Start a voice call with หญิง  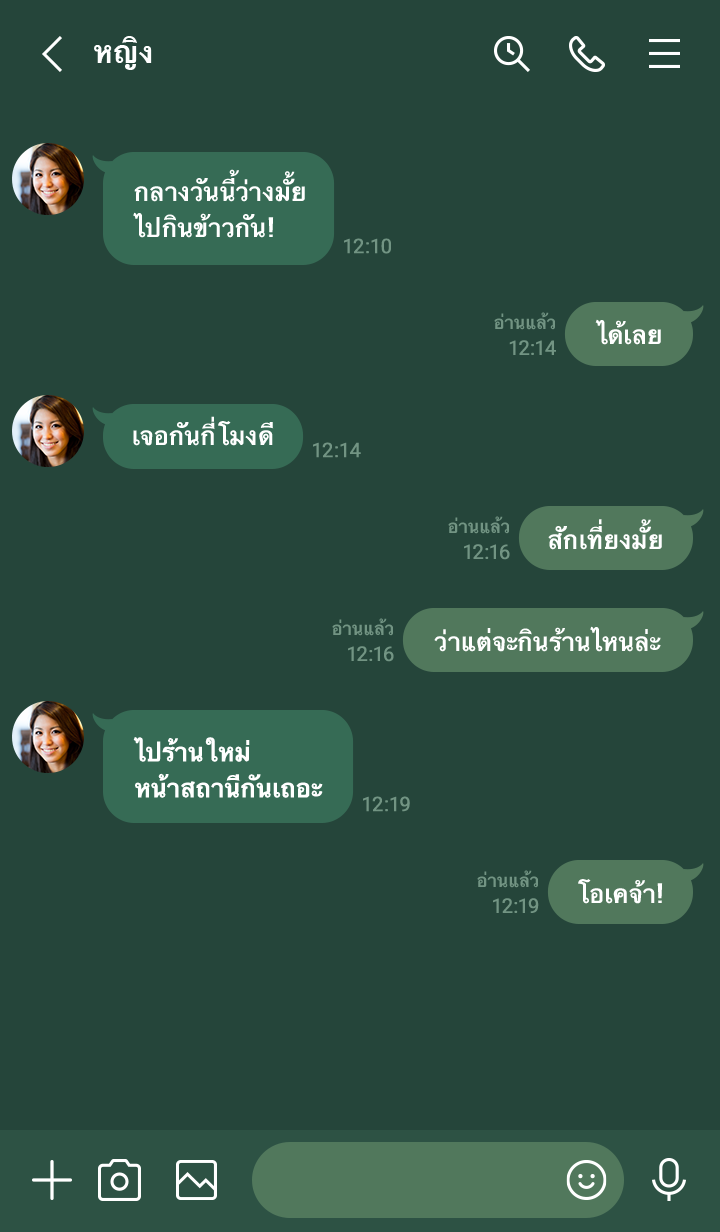tap(587, 54)
